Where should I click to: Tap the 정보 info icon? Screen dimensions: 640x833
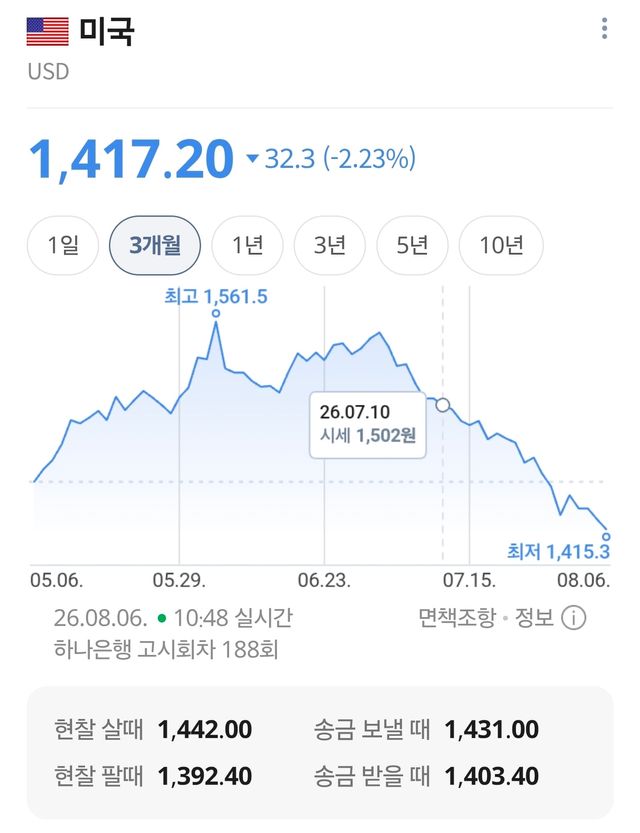574,618
